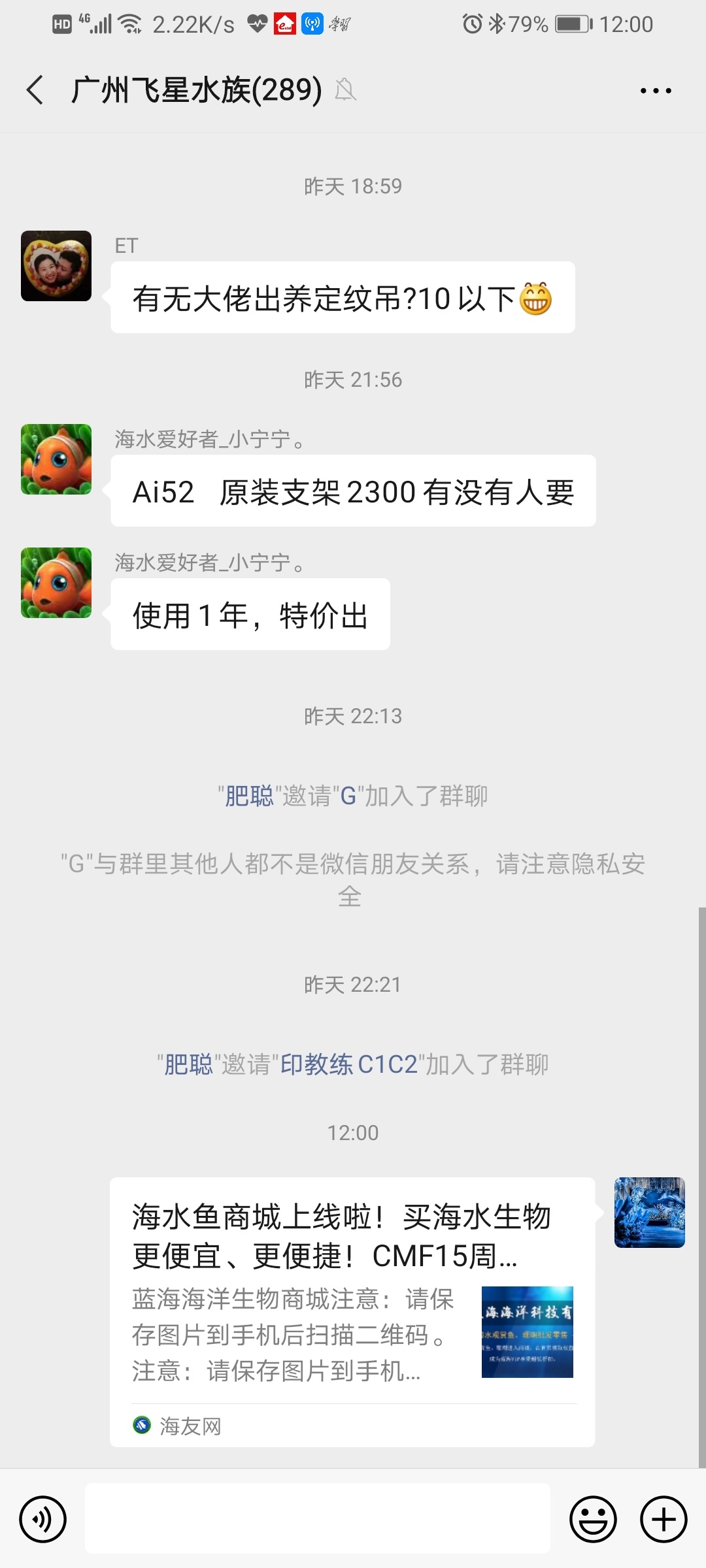This screenshot has height=1568, width=706.
Task: Go back from the group chat
Action: point(35,90)
